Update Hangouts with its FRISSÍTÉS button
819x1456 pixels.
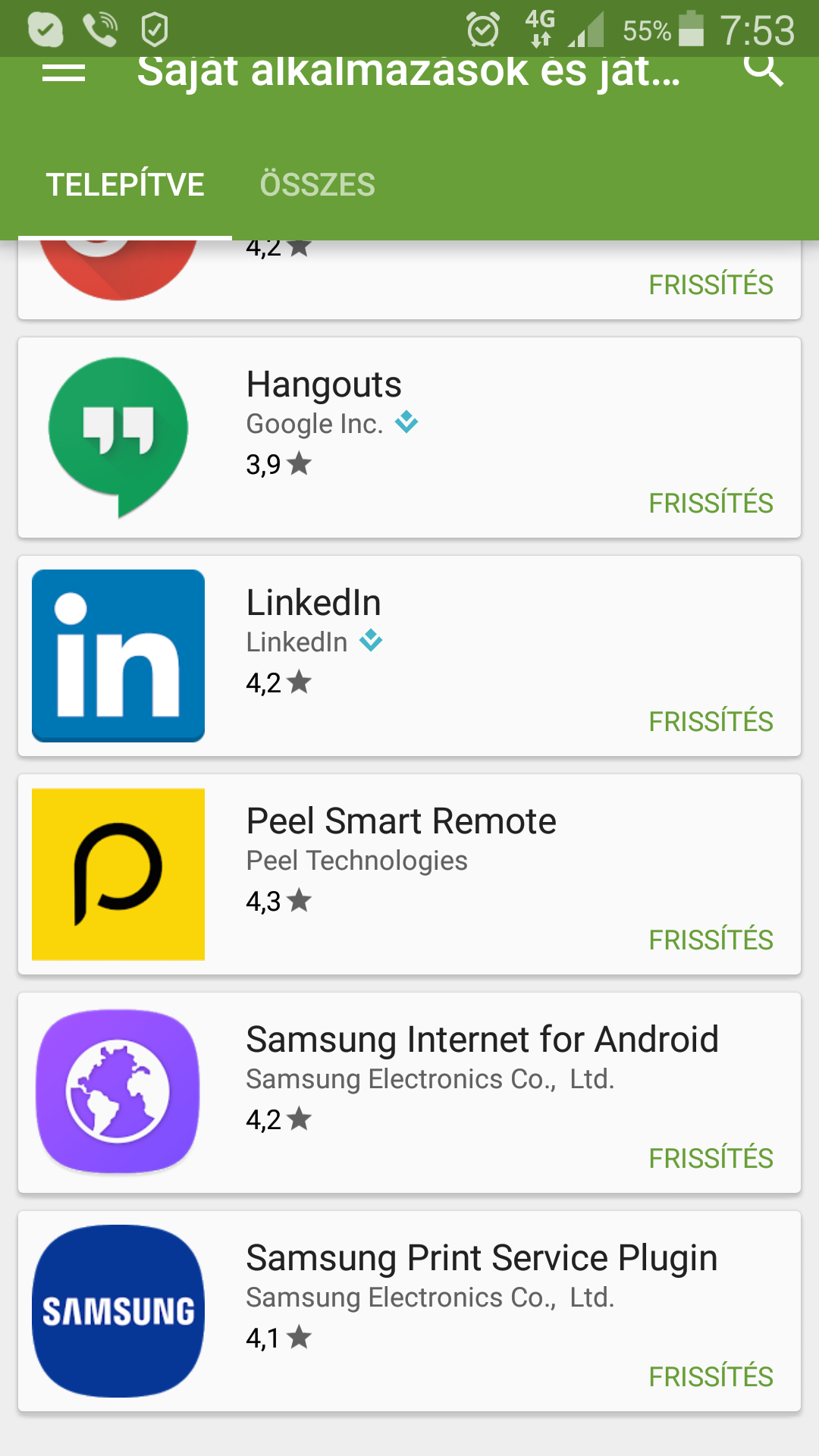pyautogui.click(x=711, y=504)
